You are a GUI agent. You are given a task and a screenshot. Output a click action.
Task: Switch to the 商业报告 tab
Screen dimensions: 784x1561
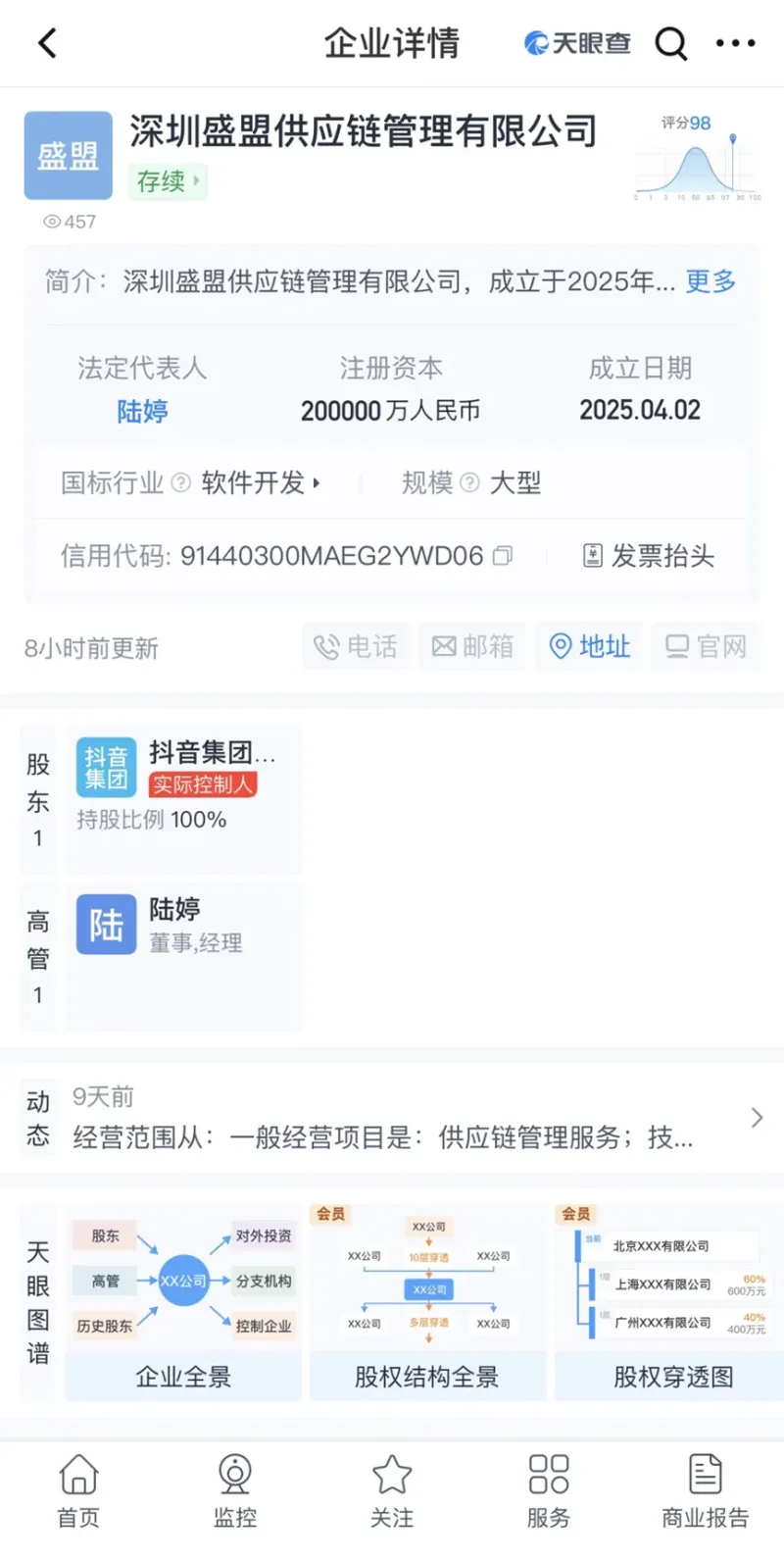(x=705, y=1491)
